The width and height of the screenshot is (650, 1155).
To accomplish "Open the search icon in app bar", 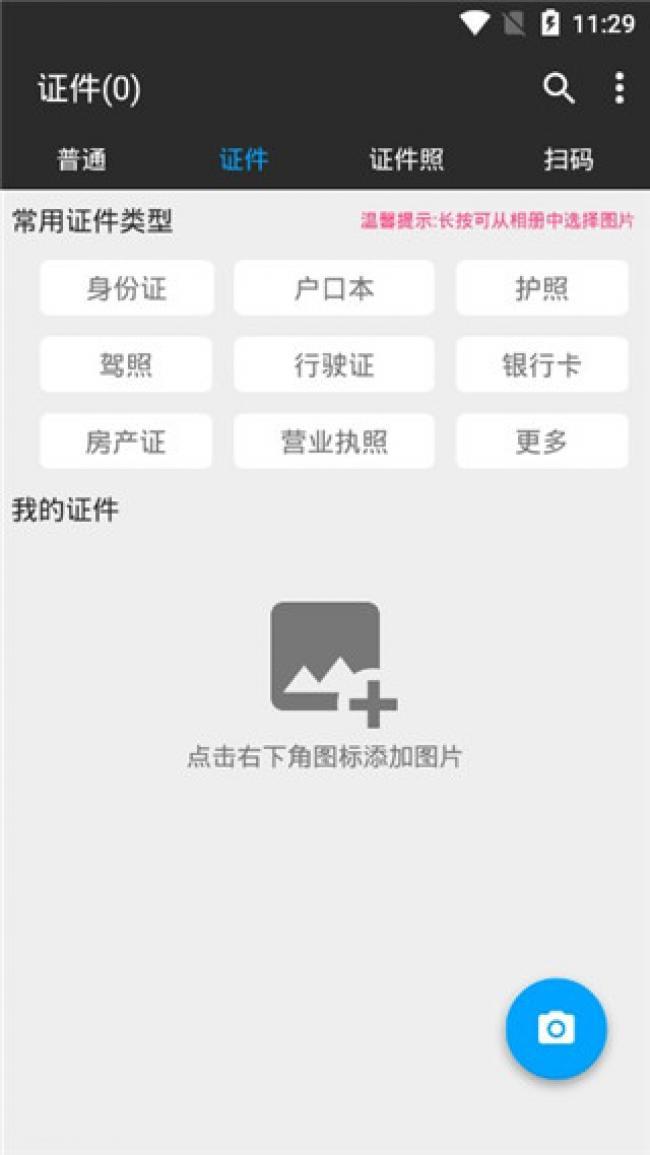I will click(x=558, y=89).
